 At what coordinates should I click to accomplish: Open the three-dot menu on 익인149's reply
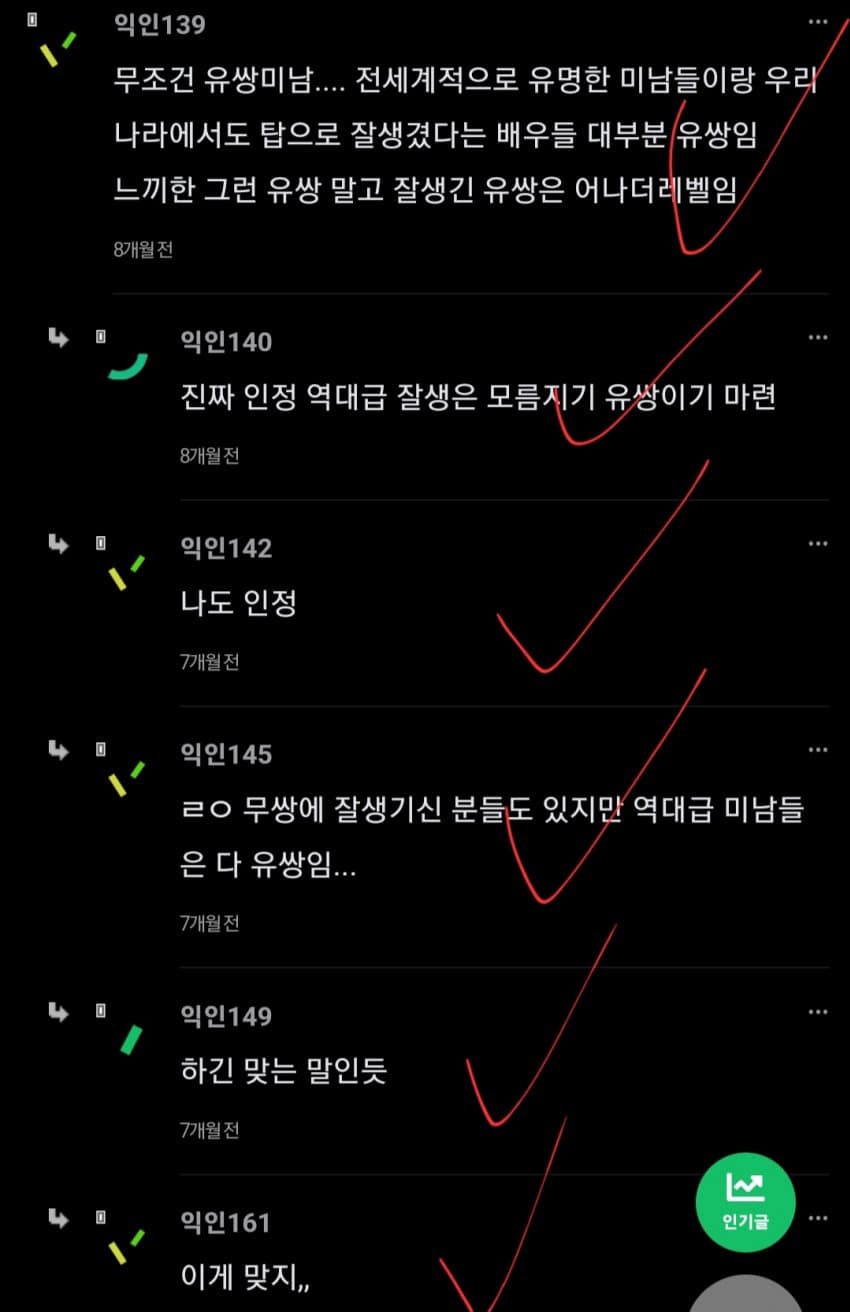click(x=818, y=1012)
